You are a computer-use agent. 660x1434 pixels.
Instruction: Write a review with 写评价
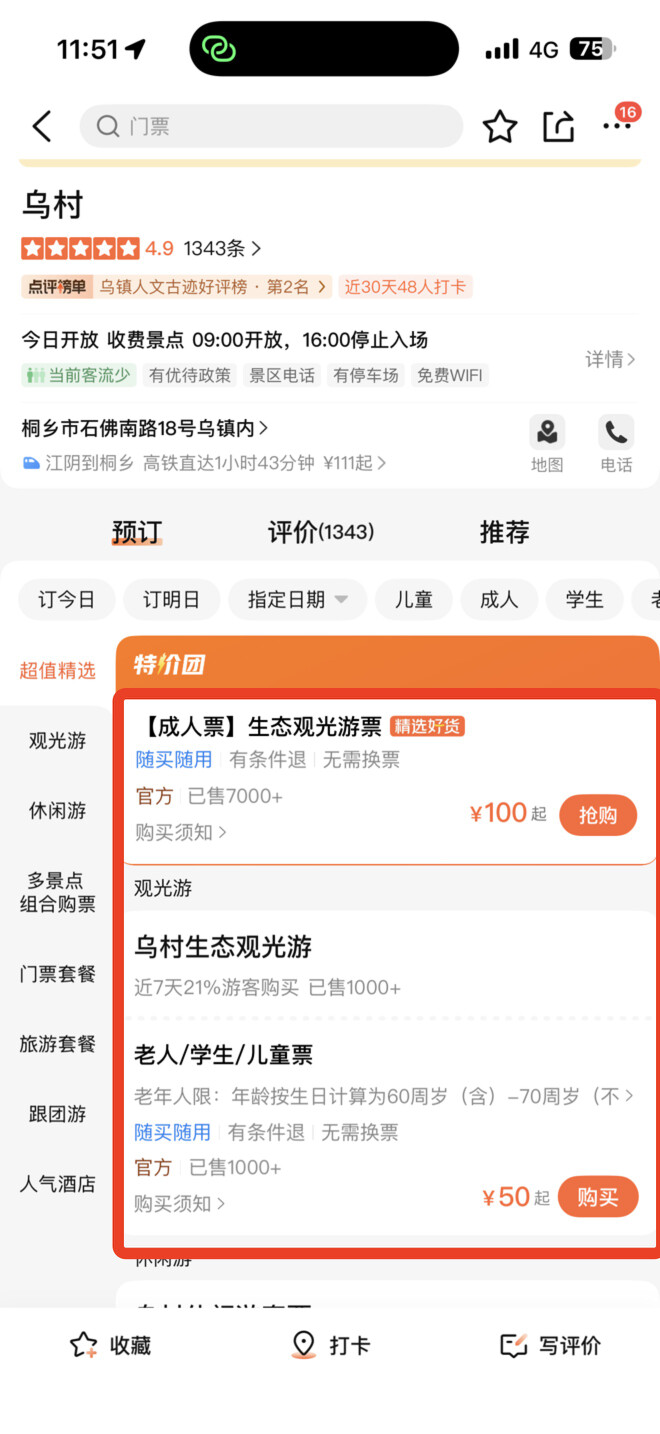(x=550, y=1346)
